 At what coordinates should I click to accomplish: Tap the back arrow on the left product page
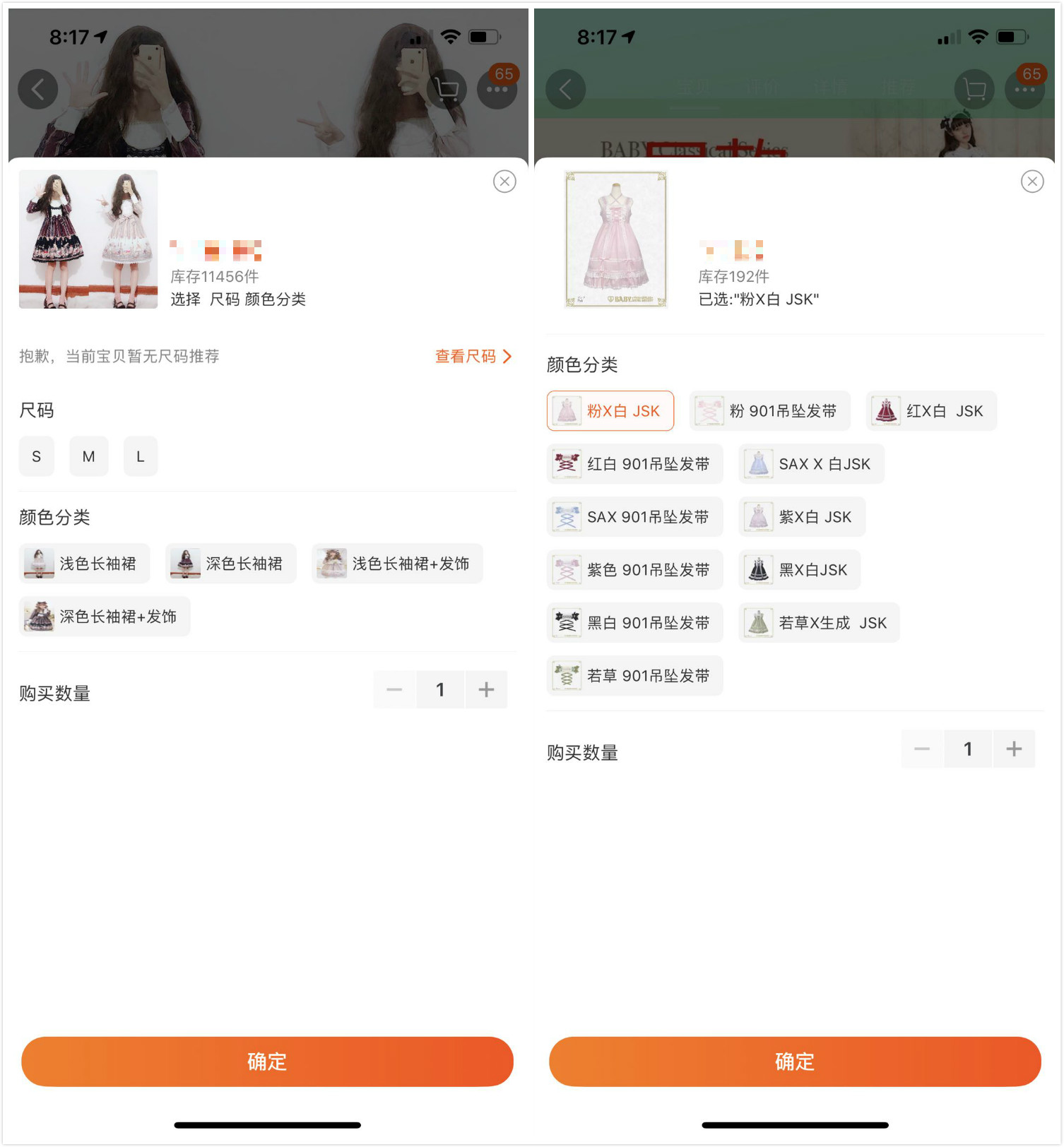coord(37,88)
